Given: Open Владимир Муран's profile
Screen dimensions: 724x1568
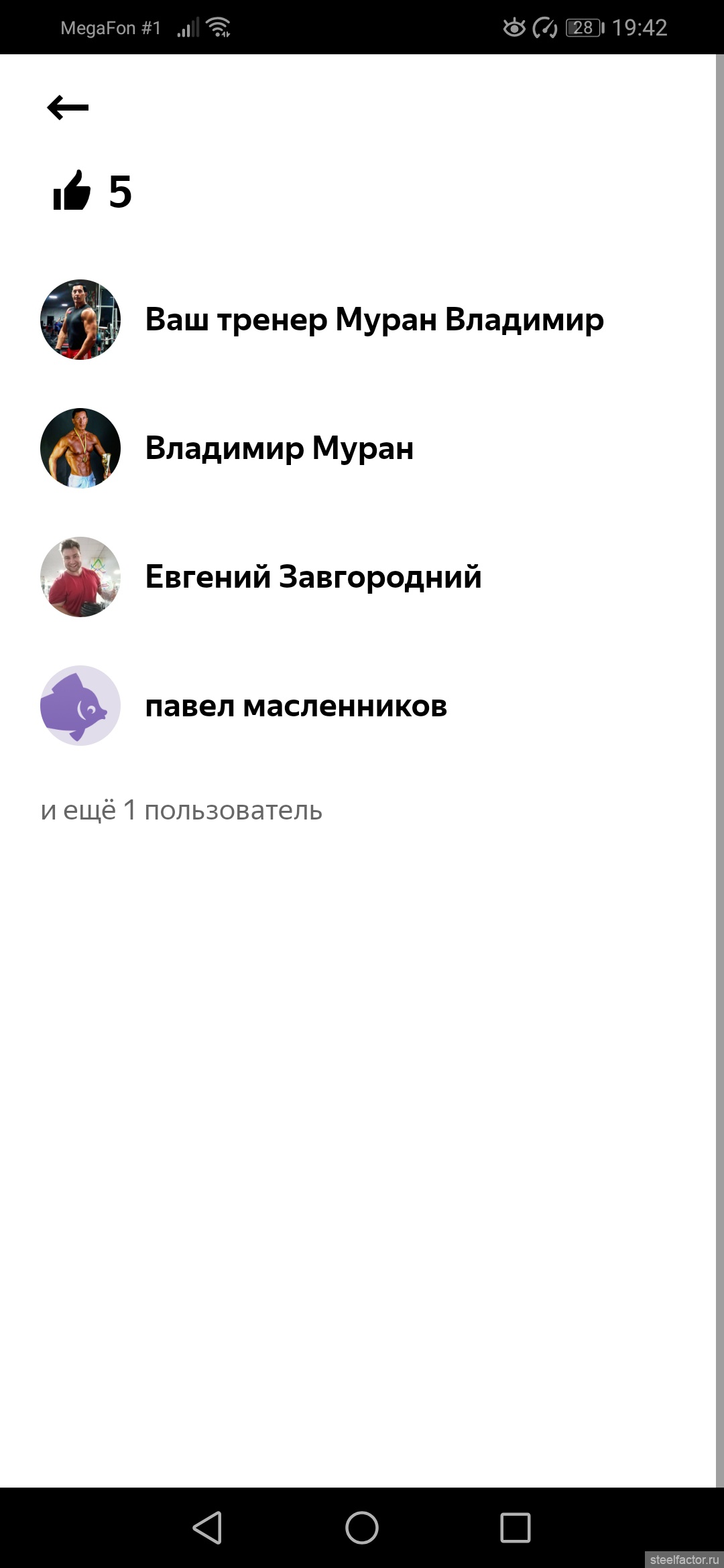Looking at the screenshot, I should (x=362, y=448).
